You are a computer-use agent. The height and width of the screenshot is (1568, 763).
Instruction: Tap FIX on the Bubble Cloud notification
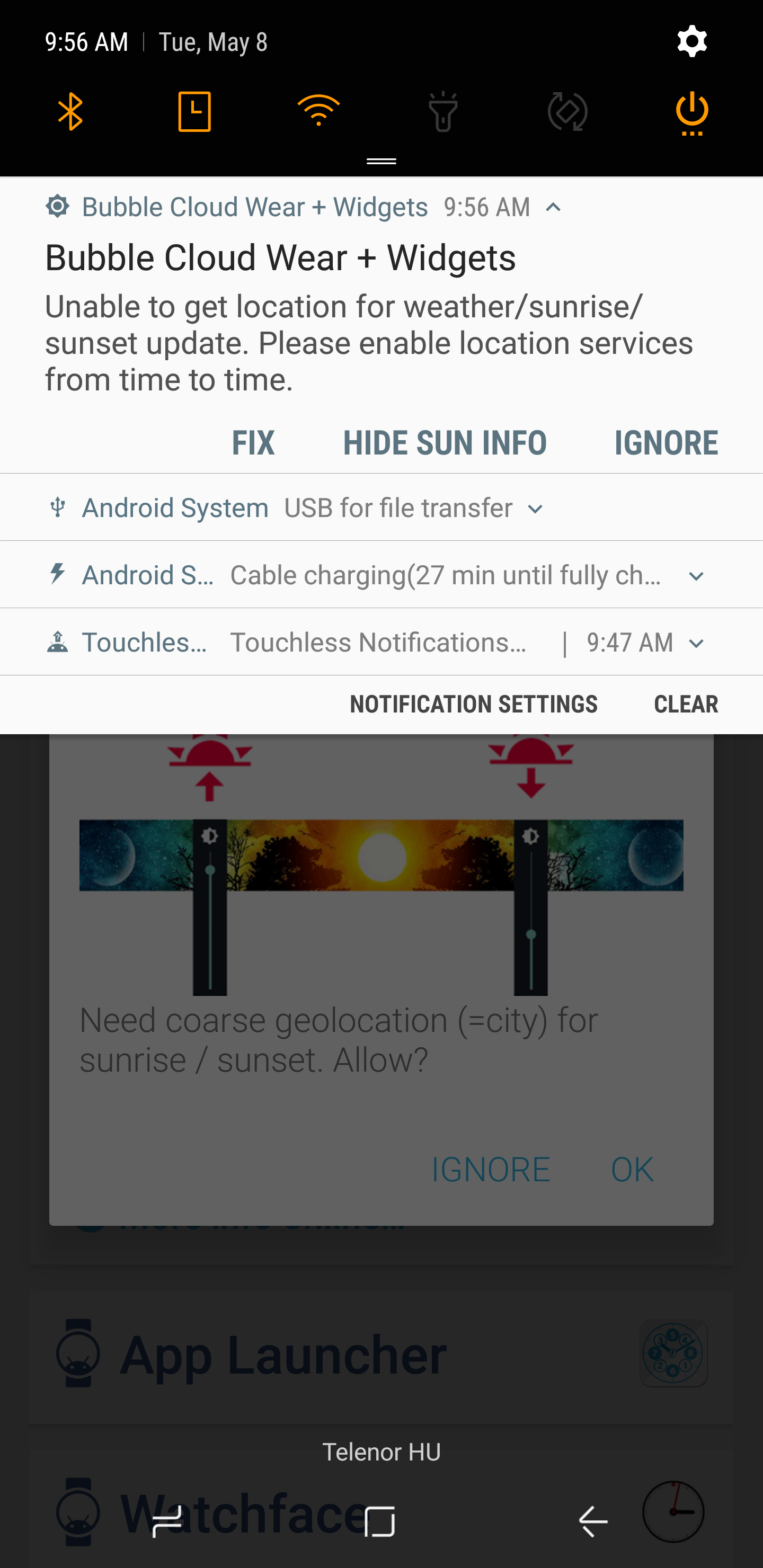pyautogui.click(x=253, y=443)
